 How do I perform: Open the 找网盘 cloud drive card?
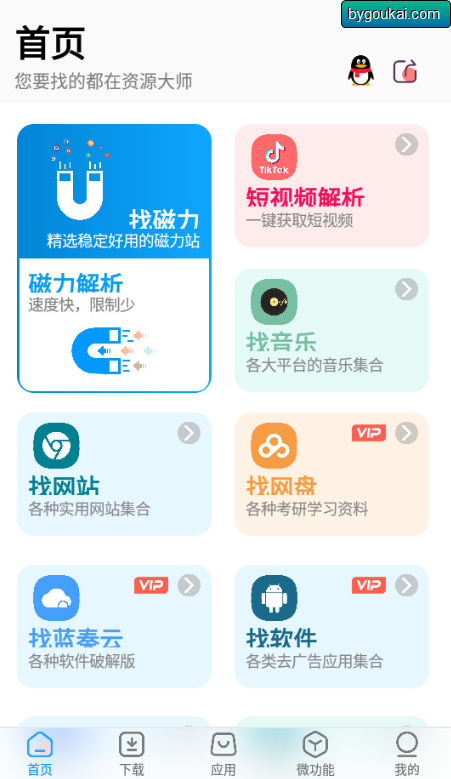pos(331,474)
